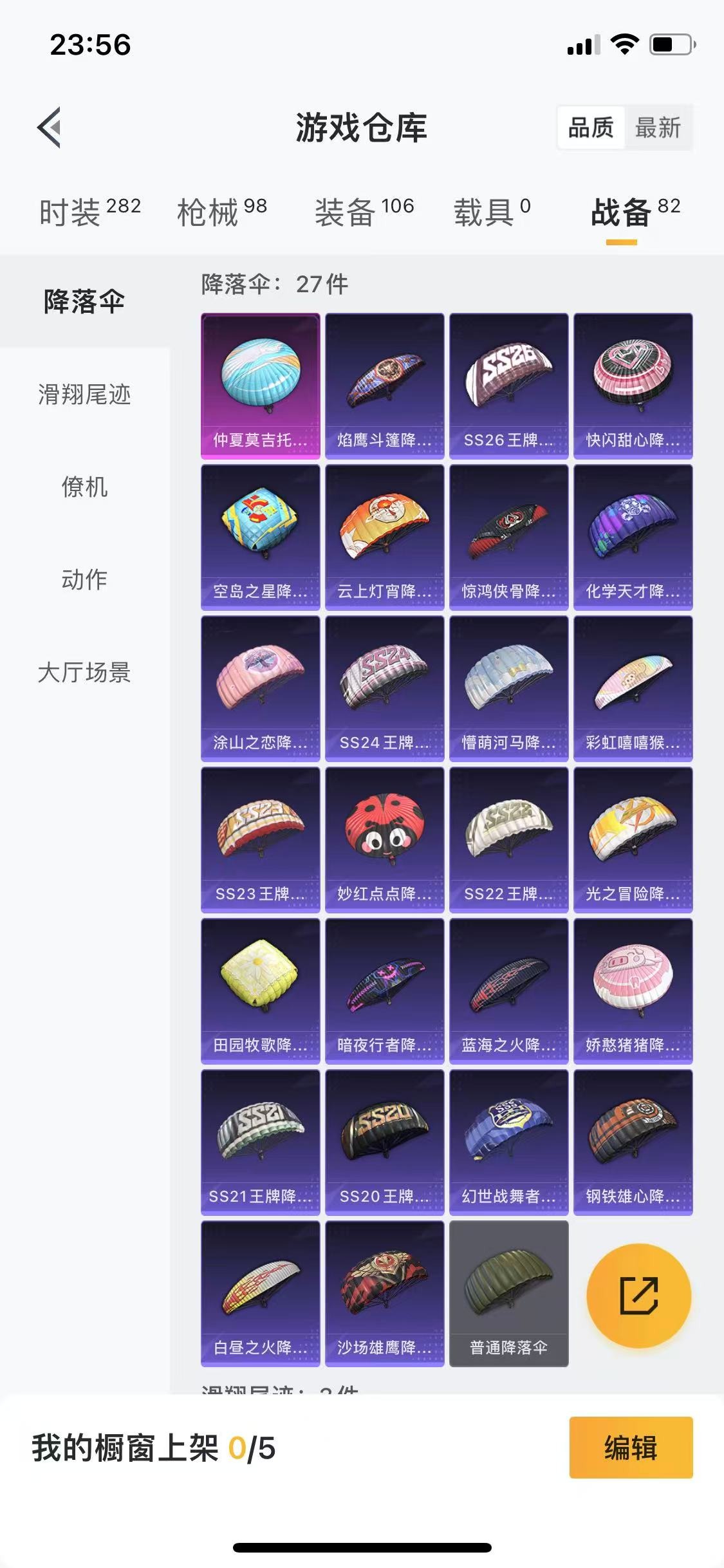View the 空岛之星 parachute item
724x1568 pixels.
(x=261, y=537)
